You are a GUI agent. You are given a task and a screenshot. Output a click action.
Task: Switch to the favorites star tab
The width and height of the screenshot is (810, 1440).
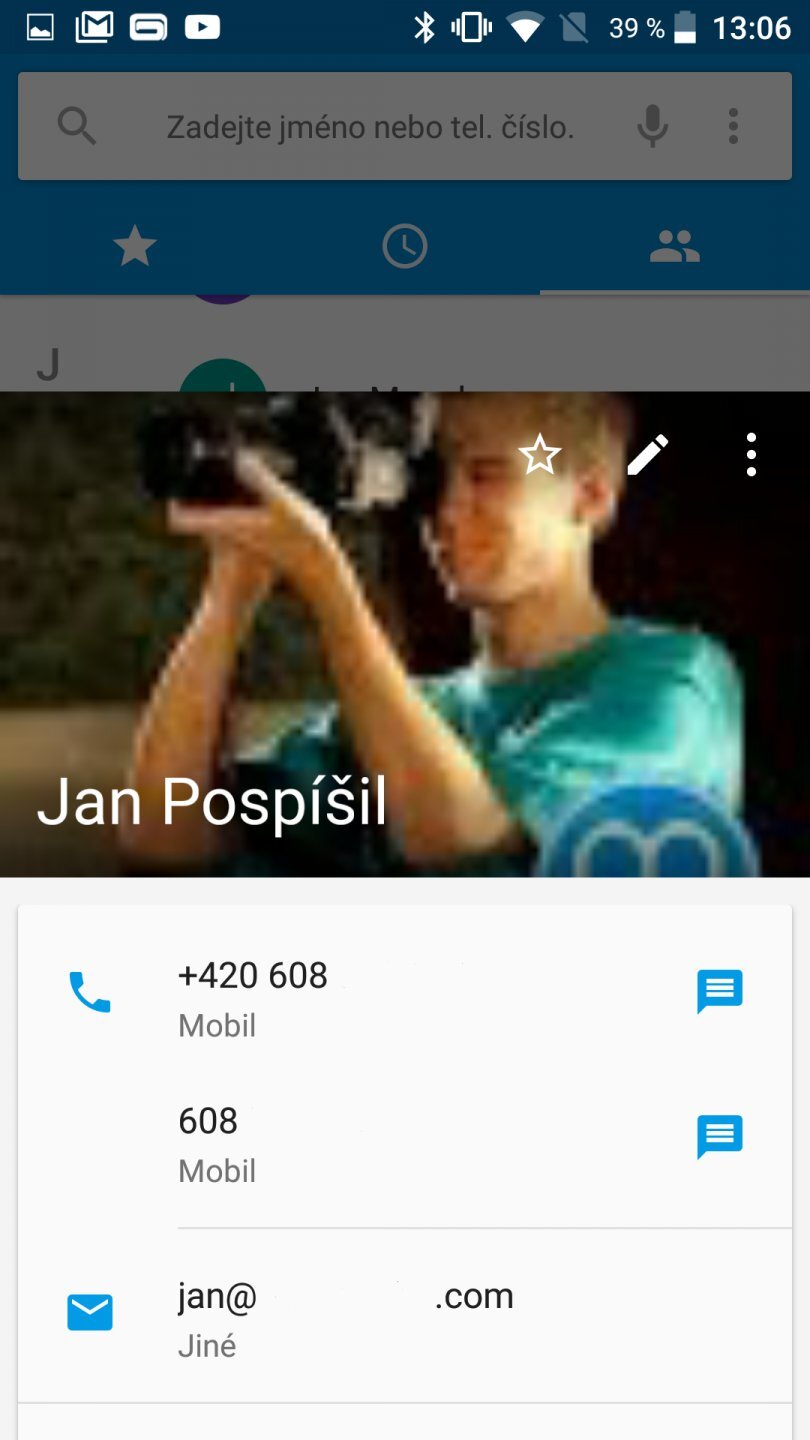click(x=135, y=246)
